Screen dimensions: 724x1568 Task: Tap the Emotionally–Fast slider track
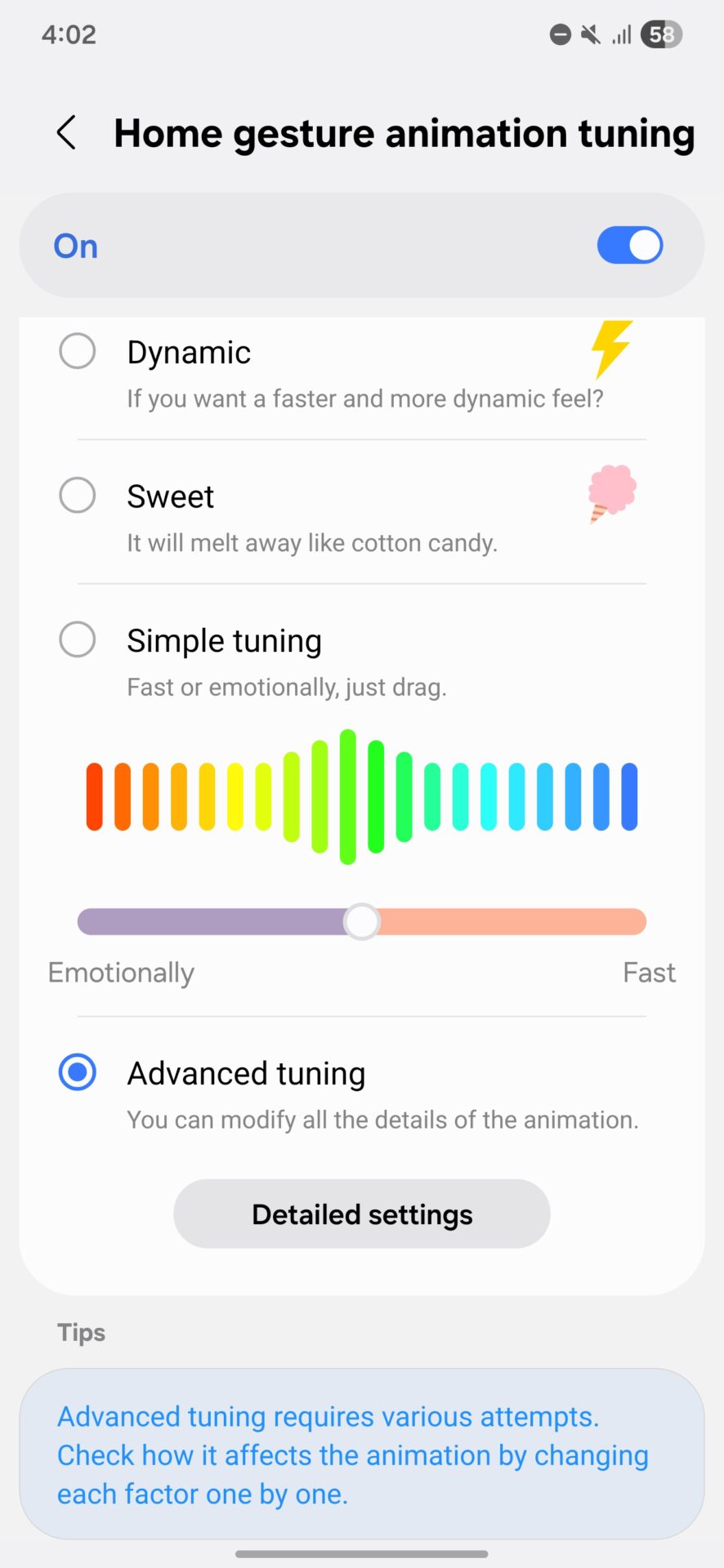[x=361, y=921]
